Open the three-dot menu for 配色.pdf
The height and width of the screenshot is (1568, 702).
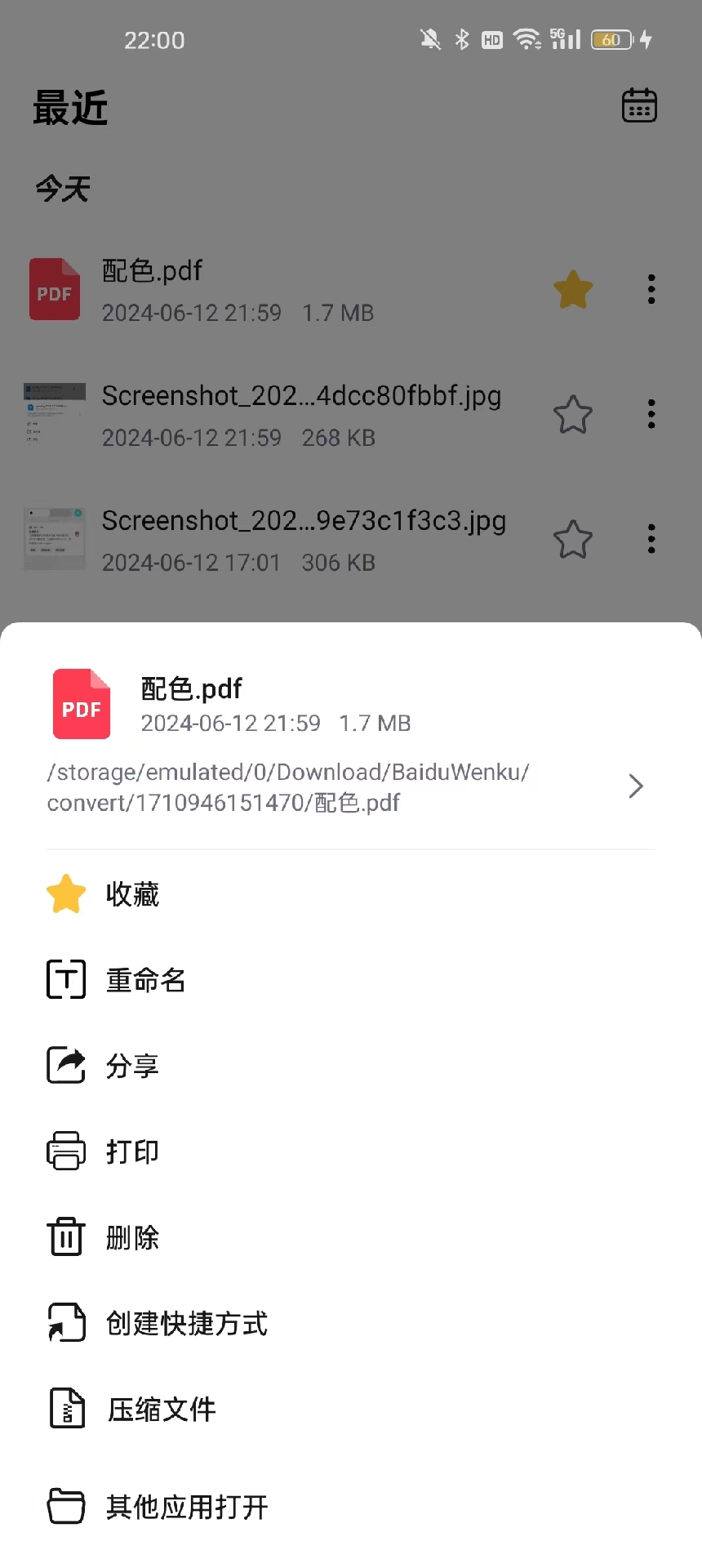(651, 289)
